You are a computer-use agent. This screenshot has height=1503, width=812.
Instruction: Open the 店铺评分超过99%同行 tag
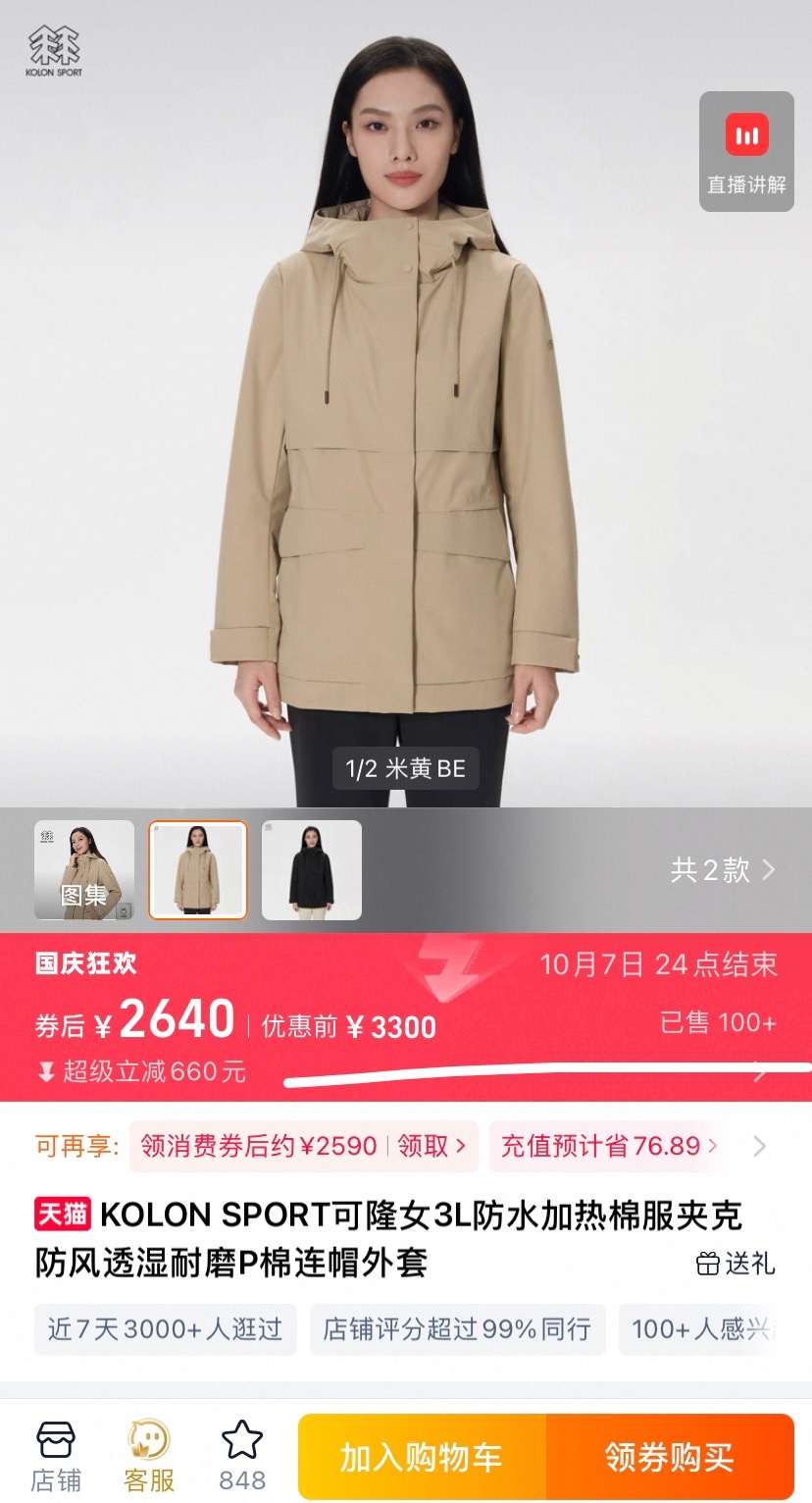coord(457,1329)
